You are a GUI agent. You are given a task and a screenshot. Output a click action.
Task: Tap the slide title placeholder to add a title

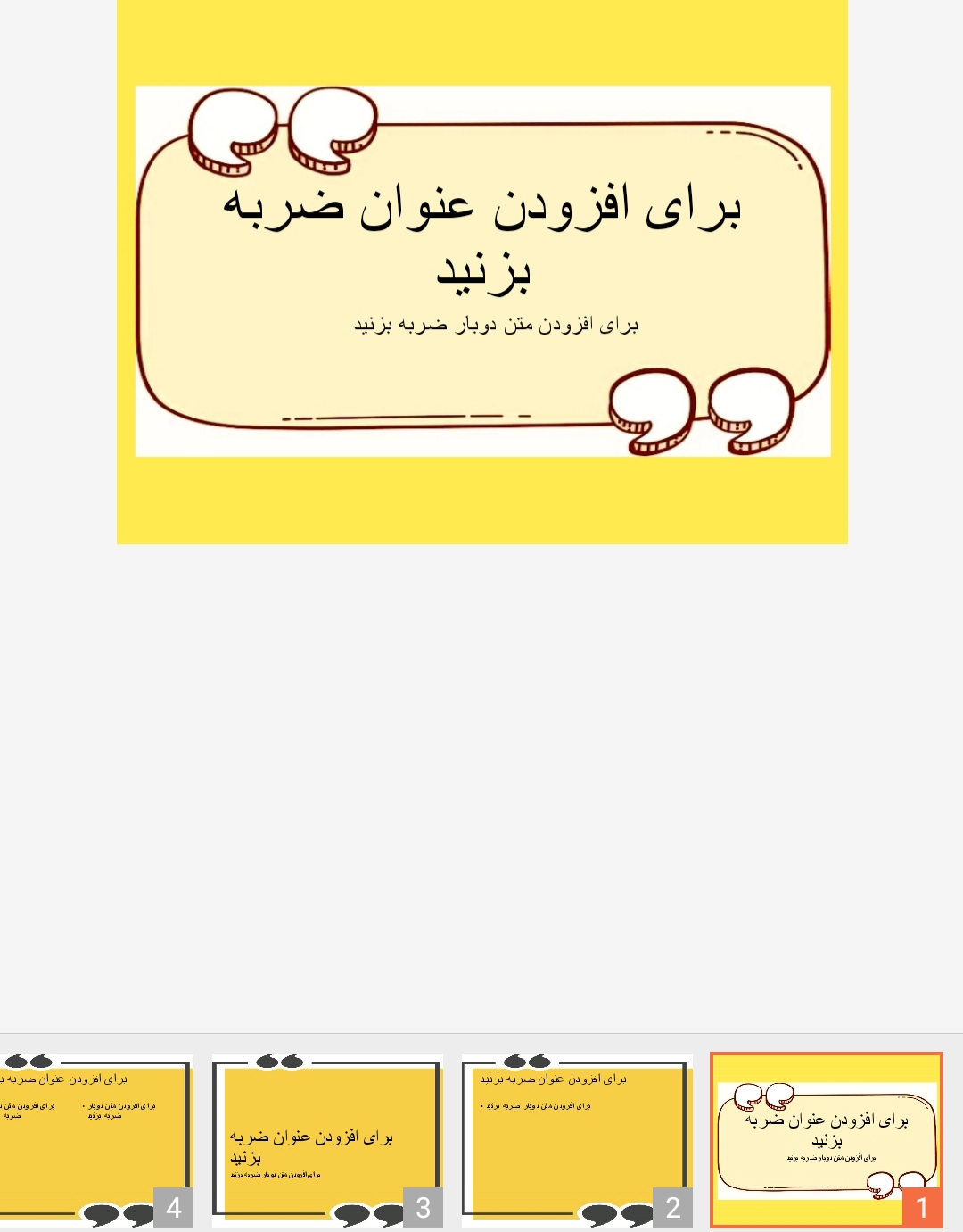point(482,236)
